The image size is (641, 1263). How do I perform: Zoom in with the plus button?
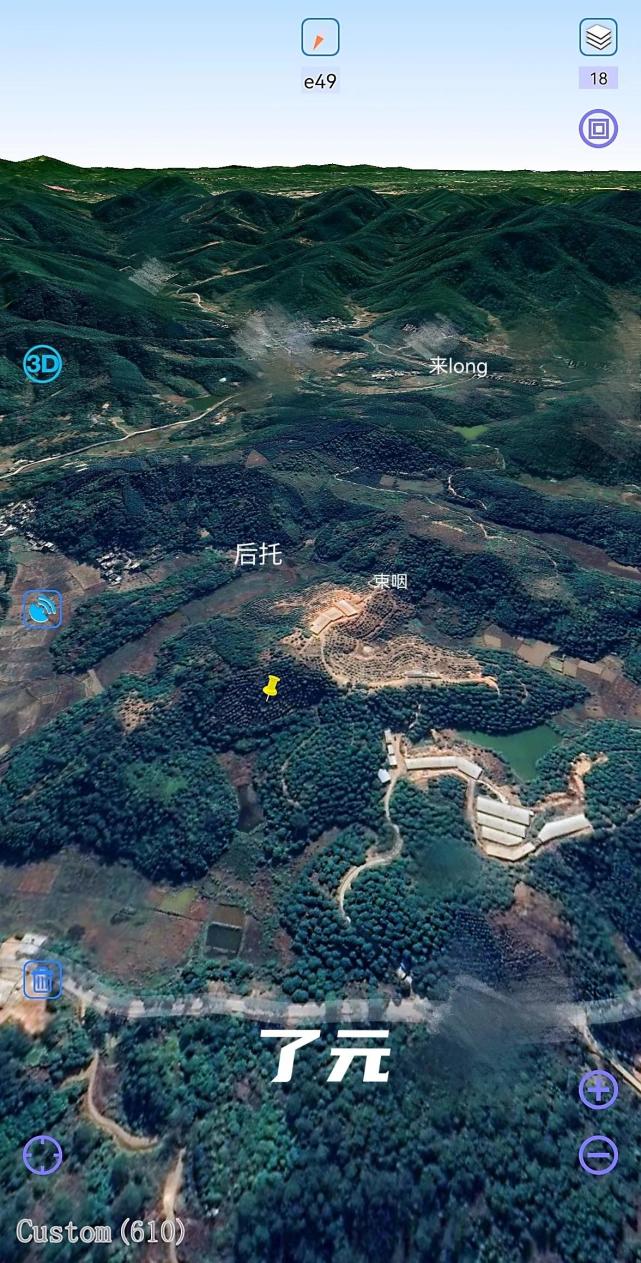tap(598, 1089)
